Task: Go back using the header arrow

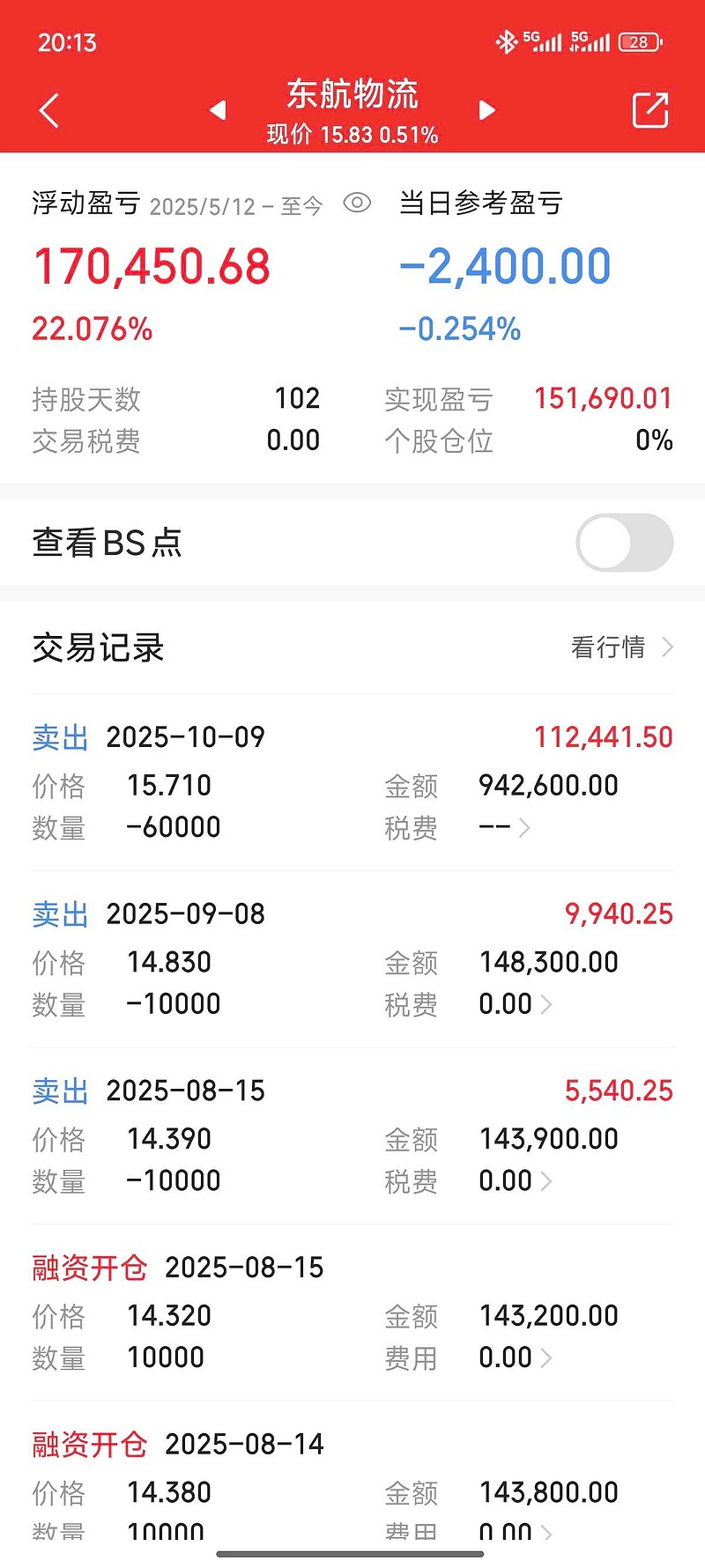Action: point(50,111)
